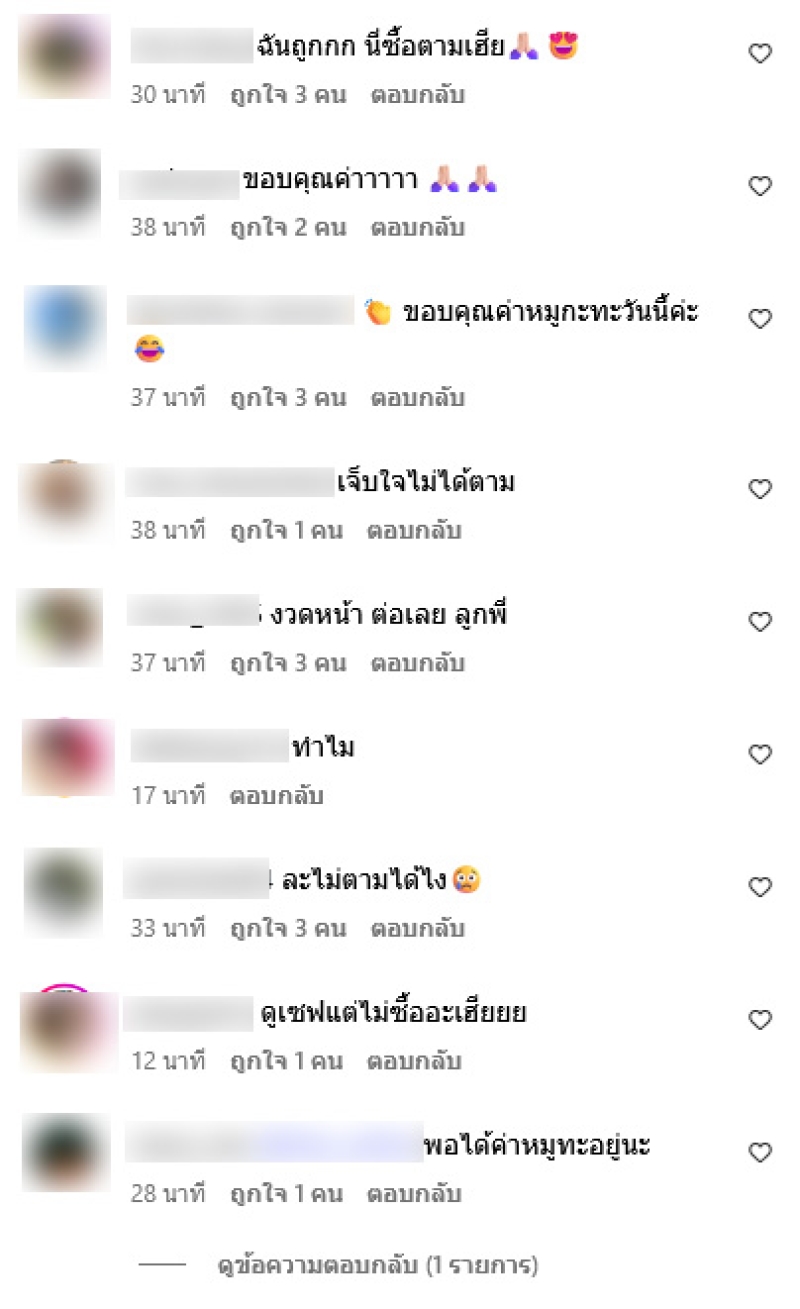Reply to the comment 'เจ็บใจไม่ได้ตาม'

pyautogui.click(x=414, y=530)
